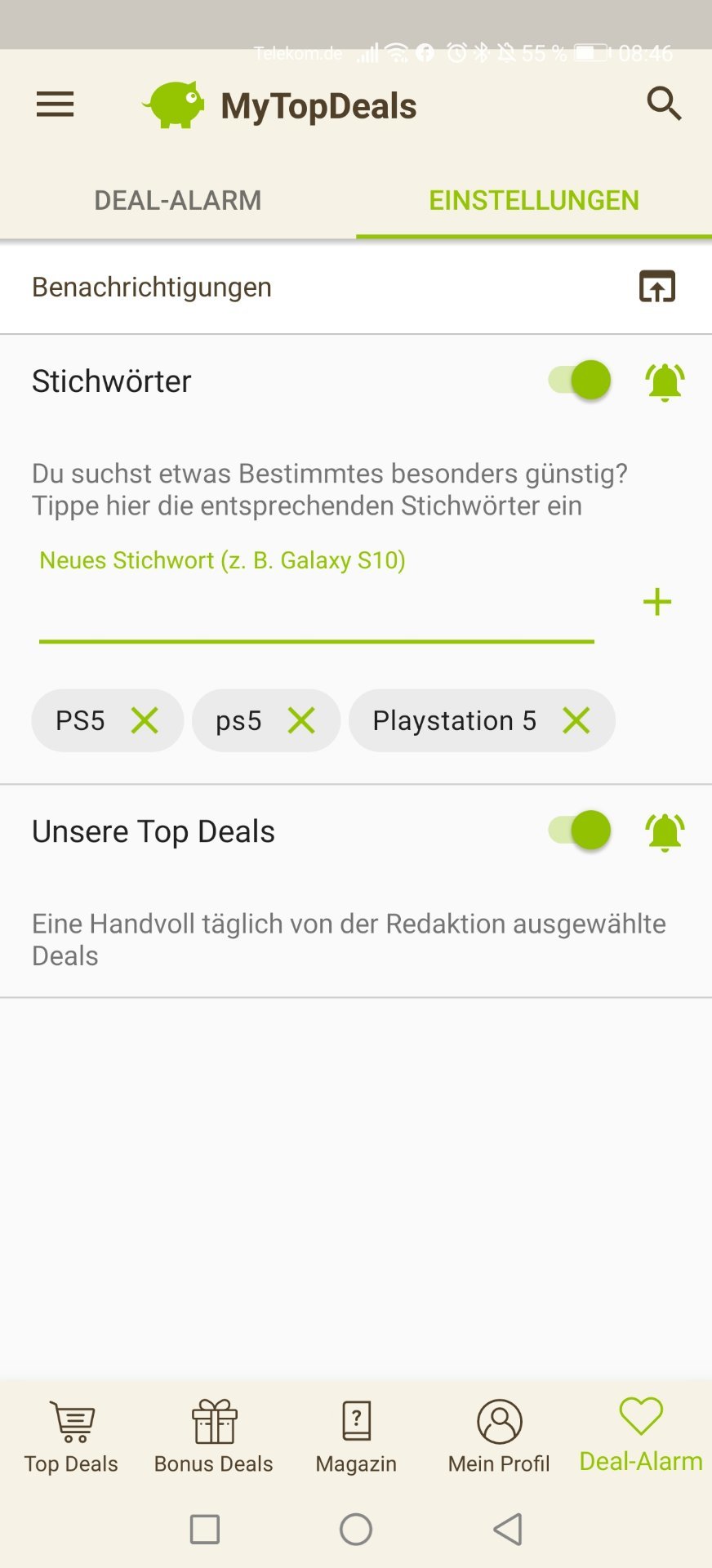Open the Magazin tab
The image size is (712, 1568).
pyautogui.click(x=356, y=1437)
